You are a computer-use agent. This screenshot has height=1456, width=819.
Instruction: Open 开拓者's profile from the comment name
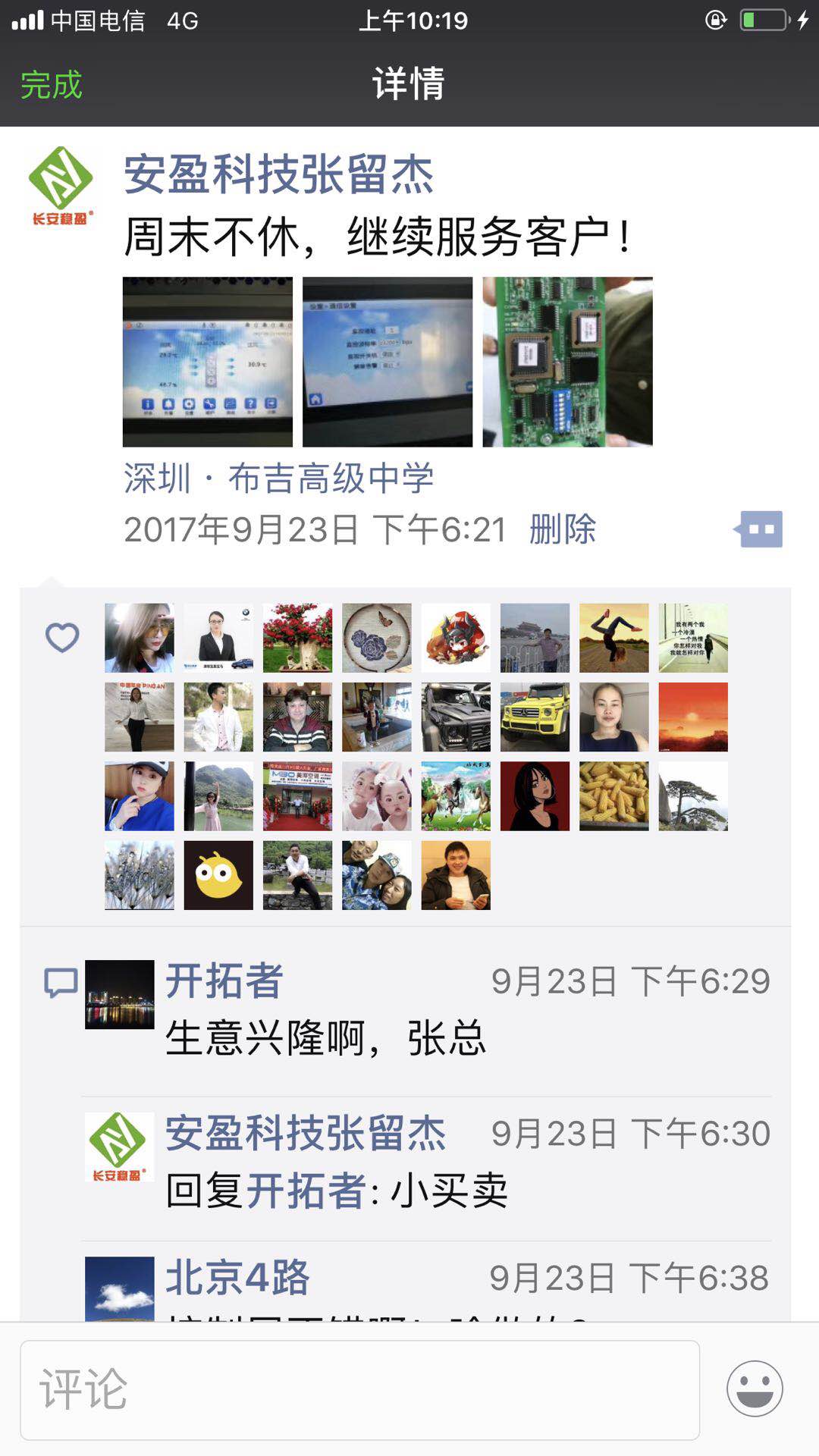tap(224, 981)
